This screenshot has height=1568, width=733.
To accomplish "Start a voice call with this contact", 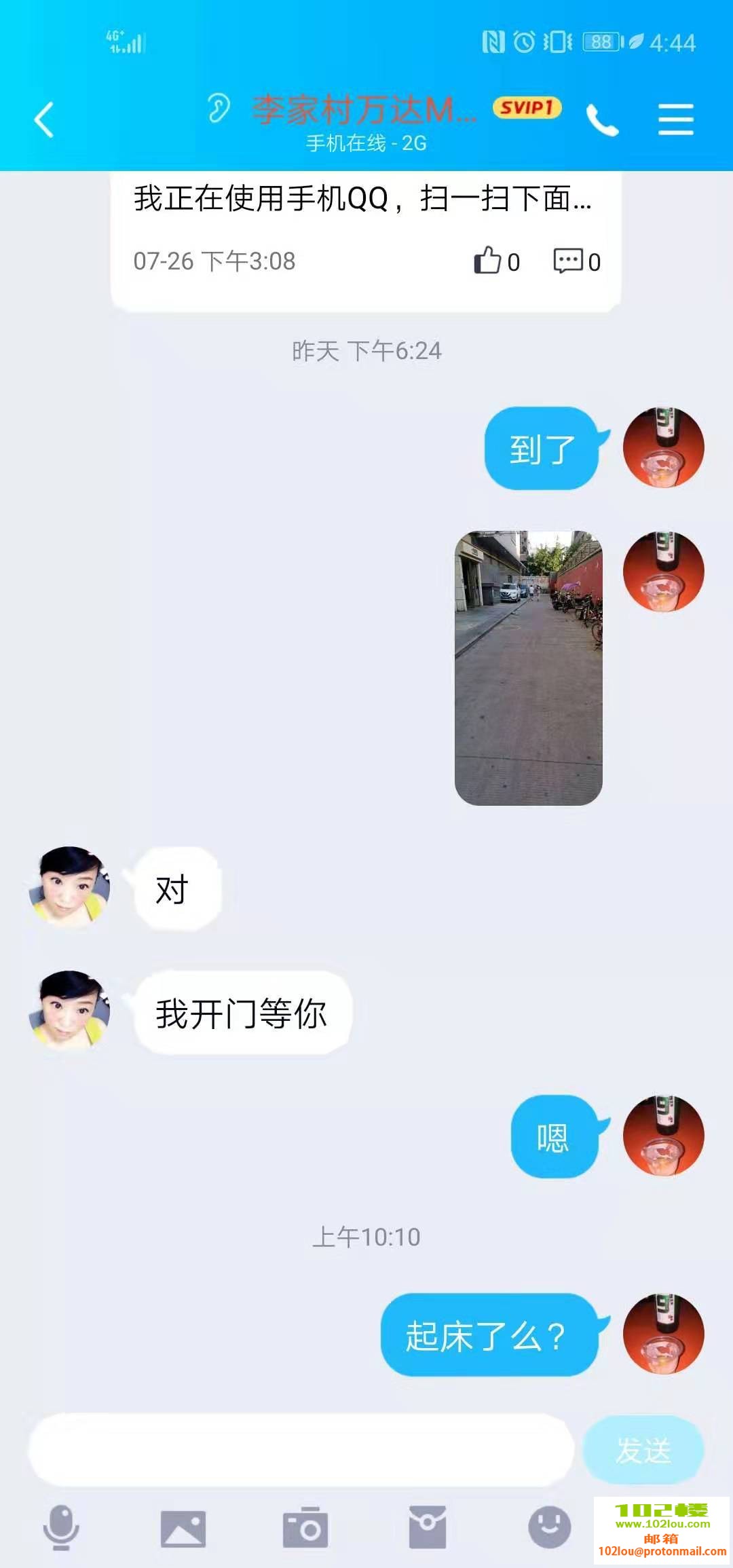I will coord(602,120).
